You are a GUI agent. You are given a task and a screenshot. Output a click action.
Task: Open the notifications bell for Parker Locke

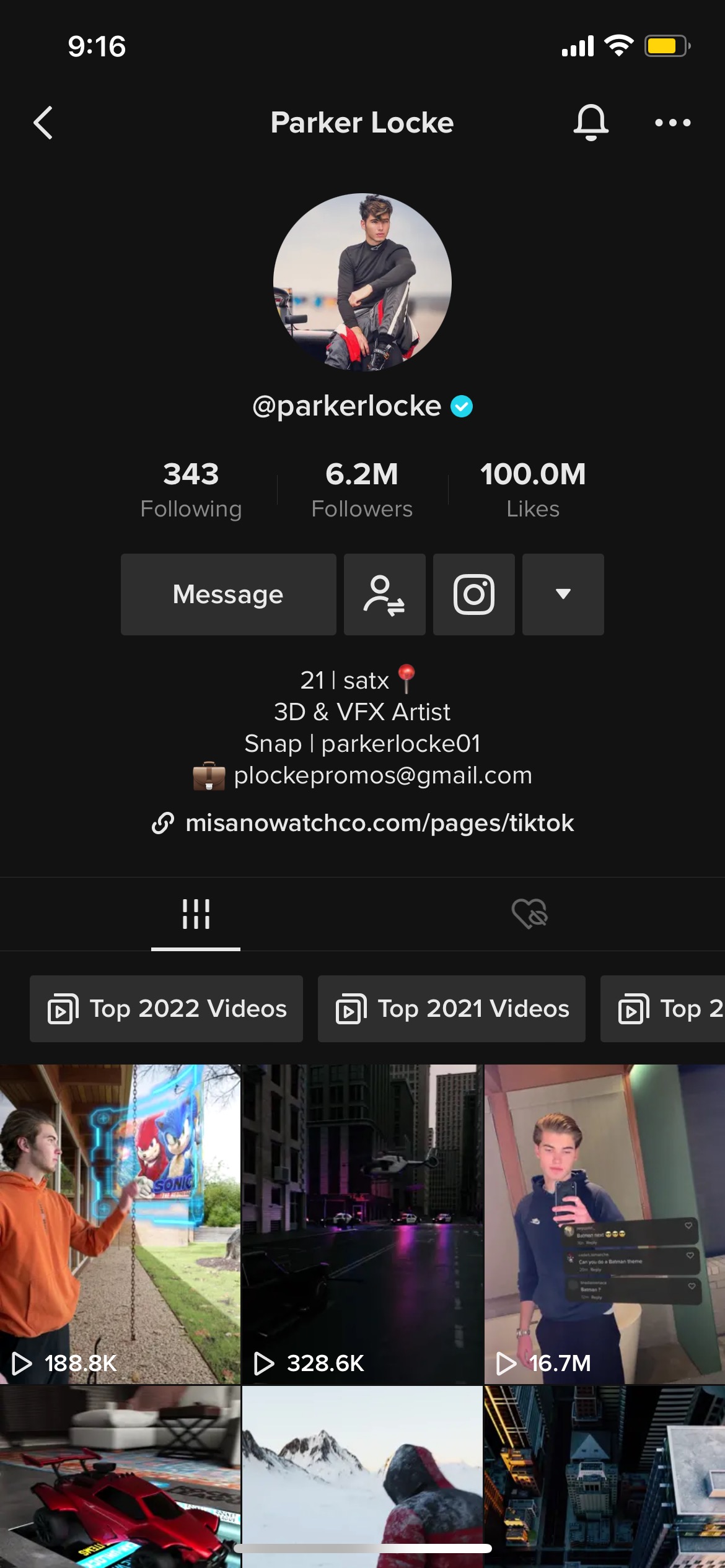pos(591,122)
